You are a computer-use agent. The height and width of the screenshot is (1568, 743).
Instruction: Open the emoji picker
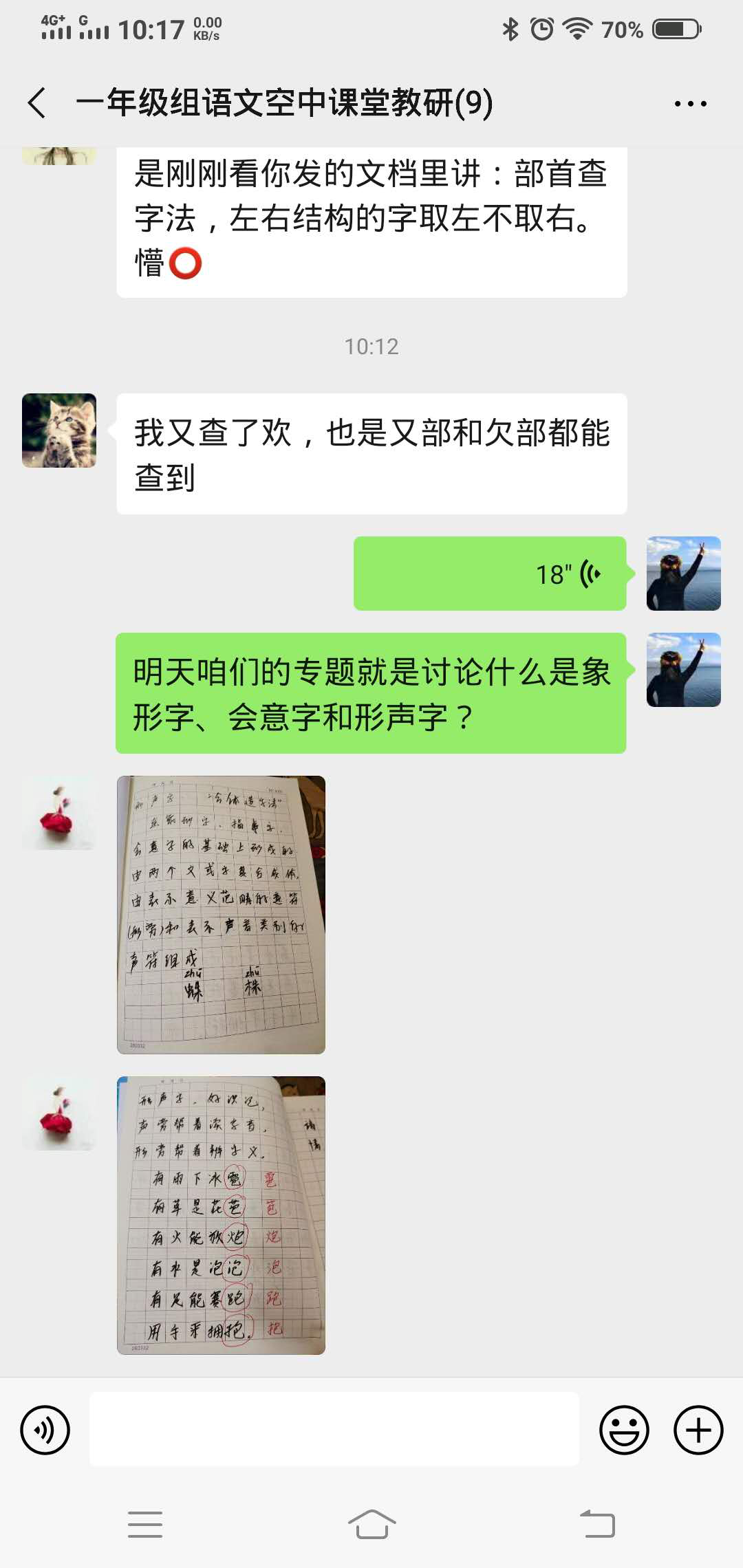(x=624, y=1430)
